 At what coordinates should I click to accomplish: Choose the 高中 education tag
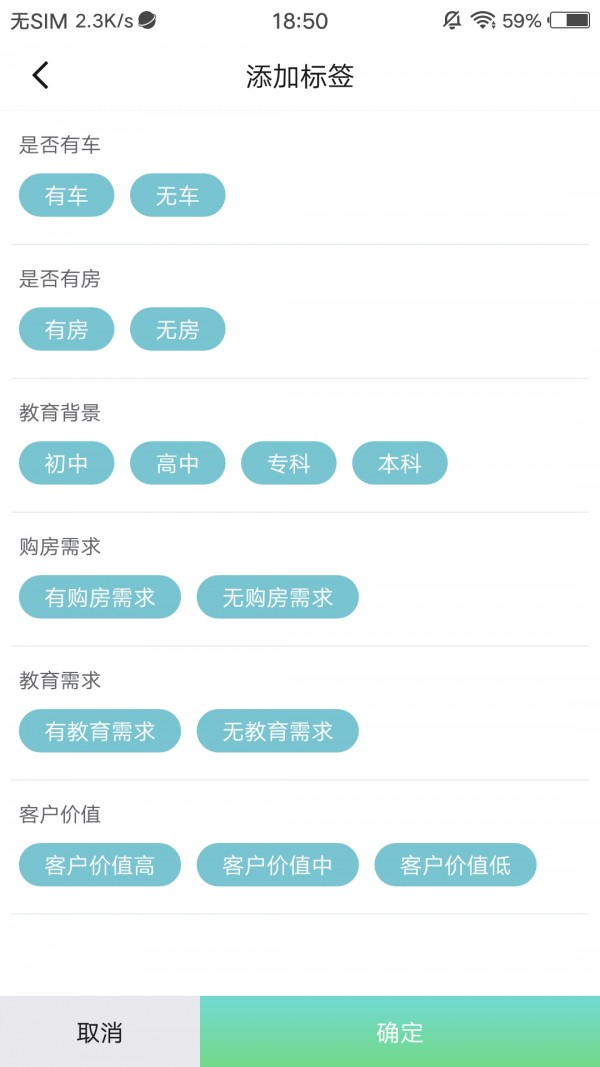coord(177,464)
